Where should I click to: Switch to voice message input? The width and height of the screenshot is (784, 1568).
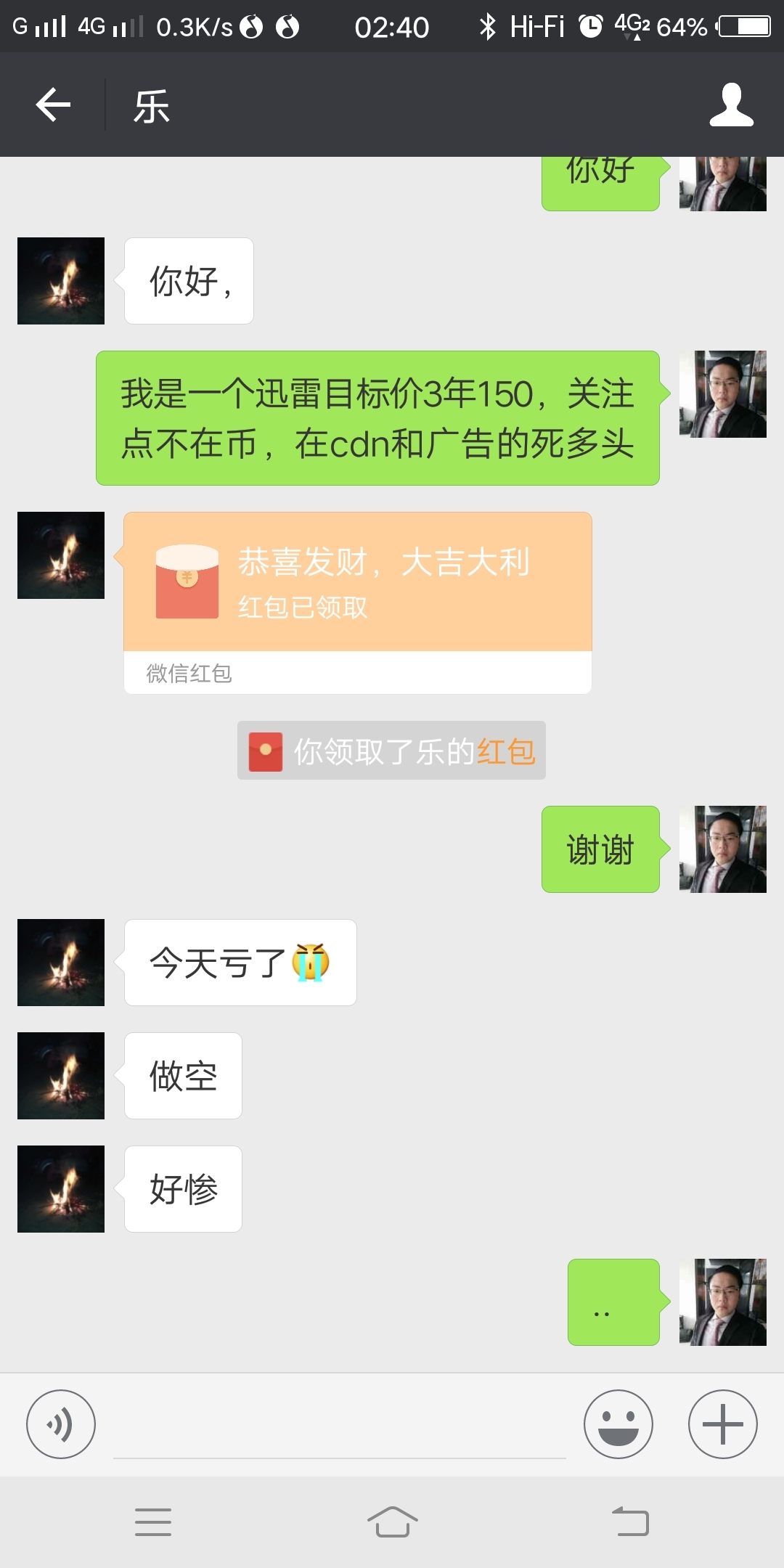click(61, 1424)
